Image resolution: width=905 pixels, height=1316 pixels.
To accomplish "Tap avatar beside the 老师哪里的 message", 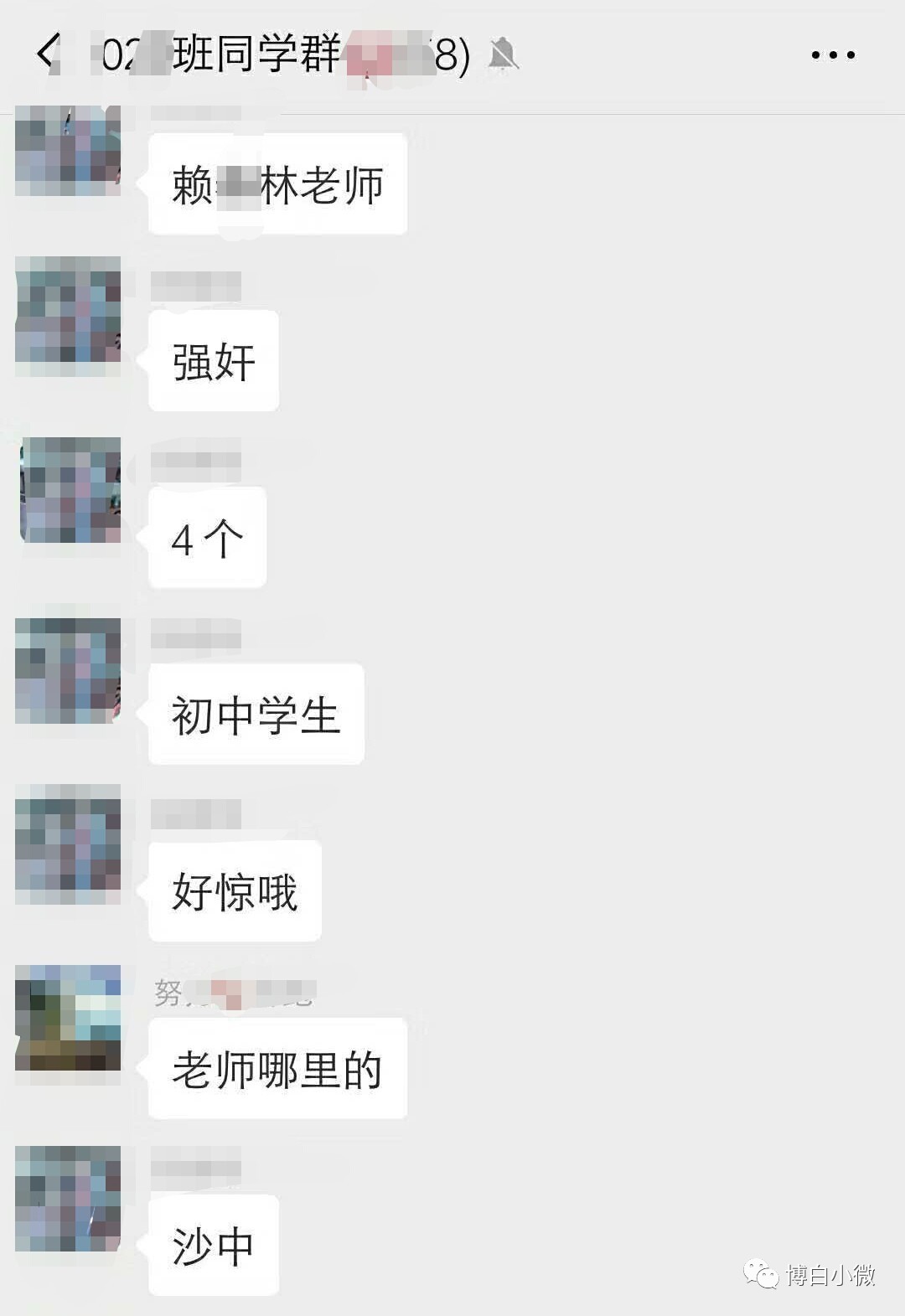I will point(68,1018).
